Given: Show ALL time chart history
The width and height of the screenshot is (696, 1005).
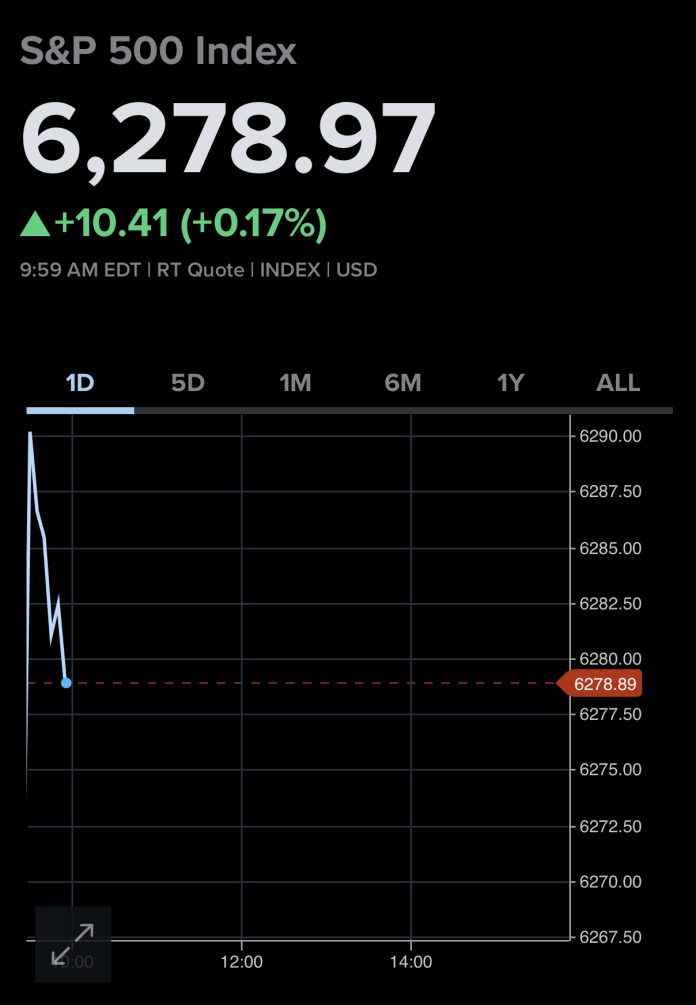Looking at the screenshot, I should (x=618, y=383).
